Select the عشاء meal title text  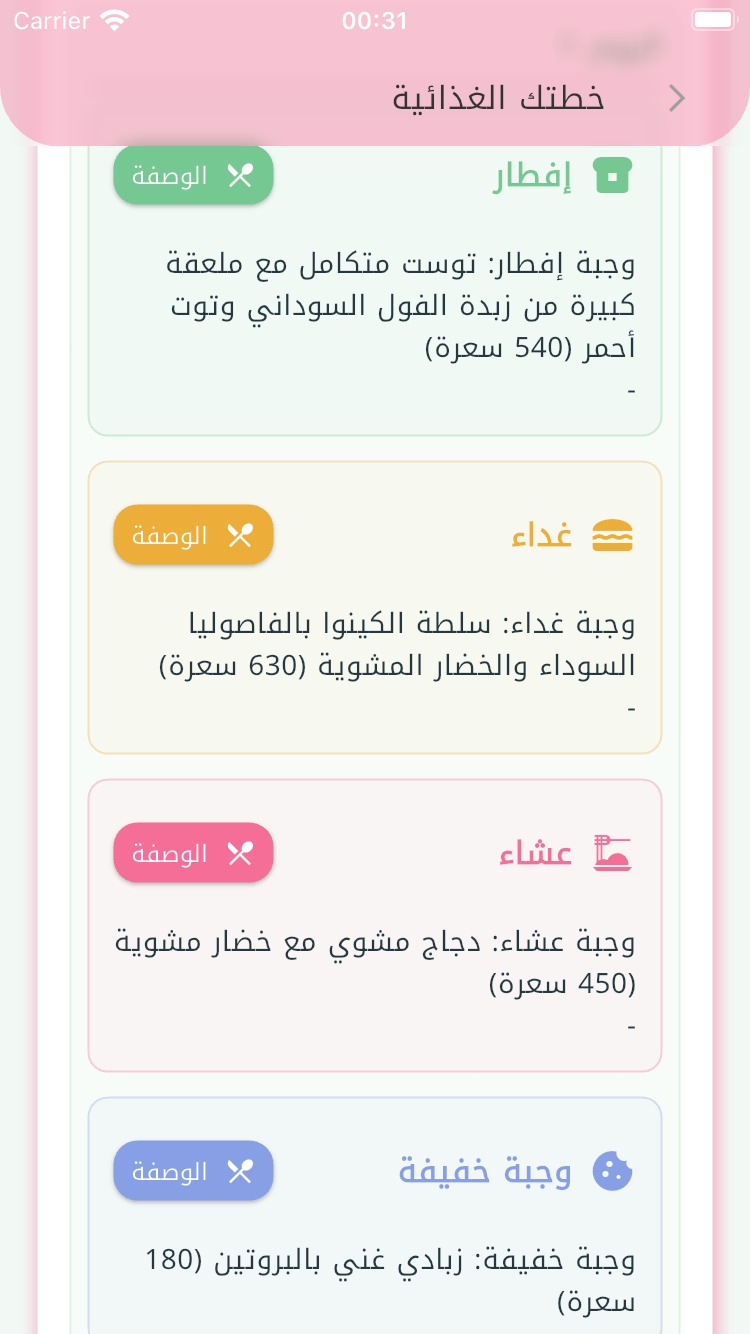coord(536,852)
